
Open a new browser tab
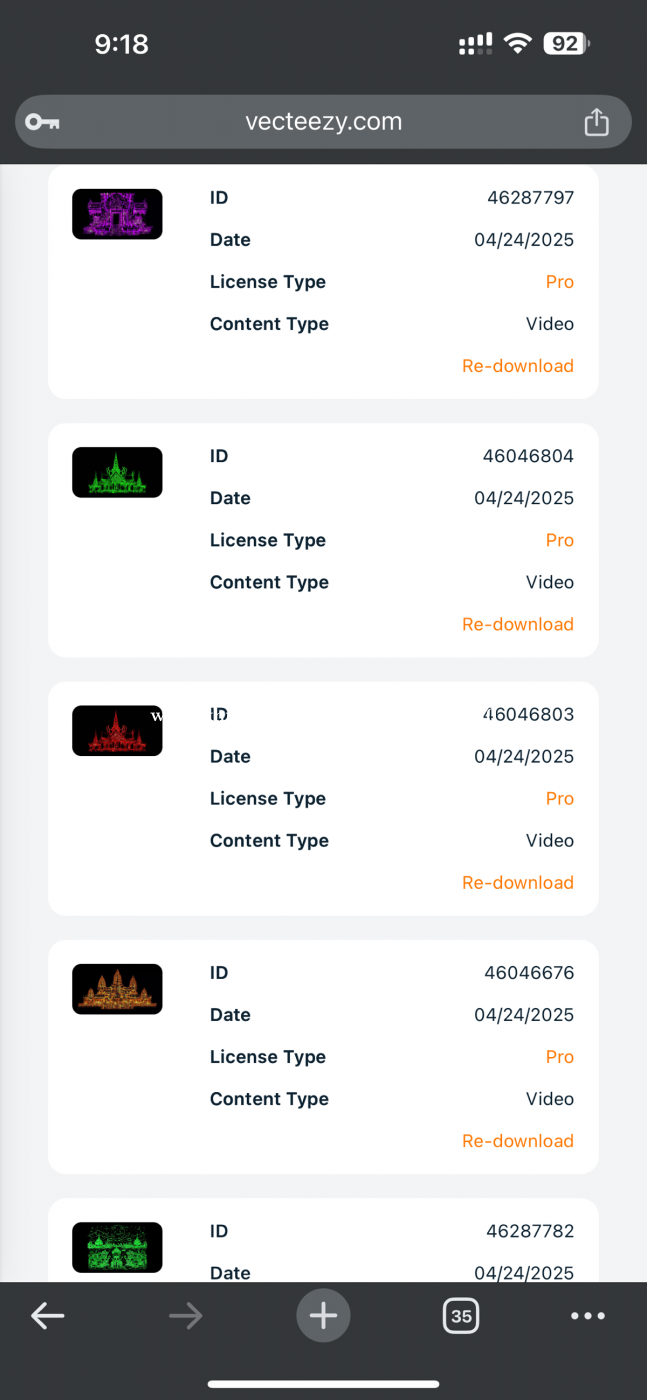point(323,1316)
